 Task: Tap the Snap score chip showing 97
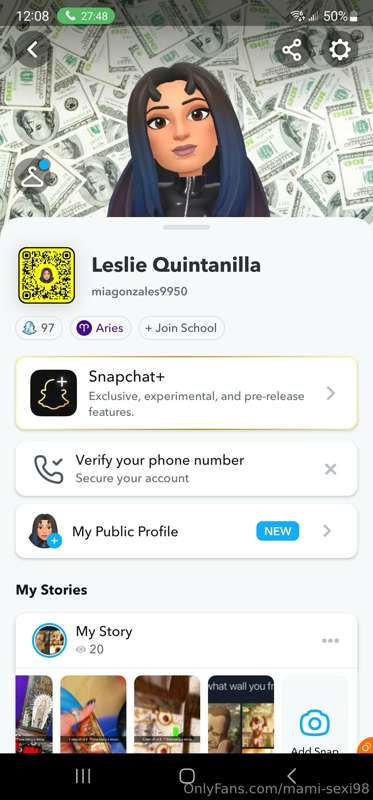point(39,328)
